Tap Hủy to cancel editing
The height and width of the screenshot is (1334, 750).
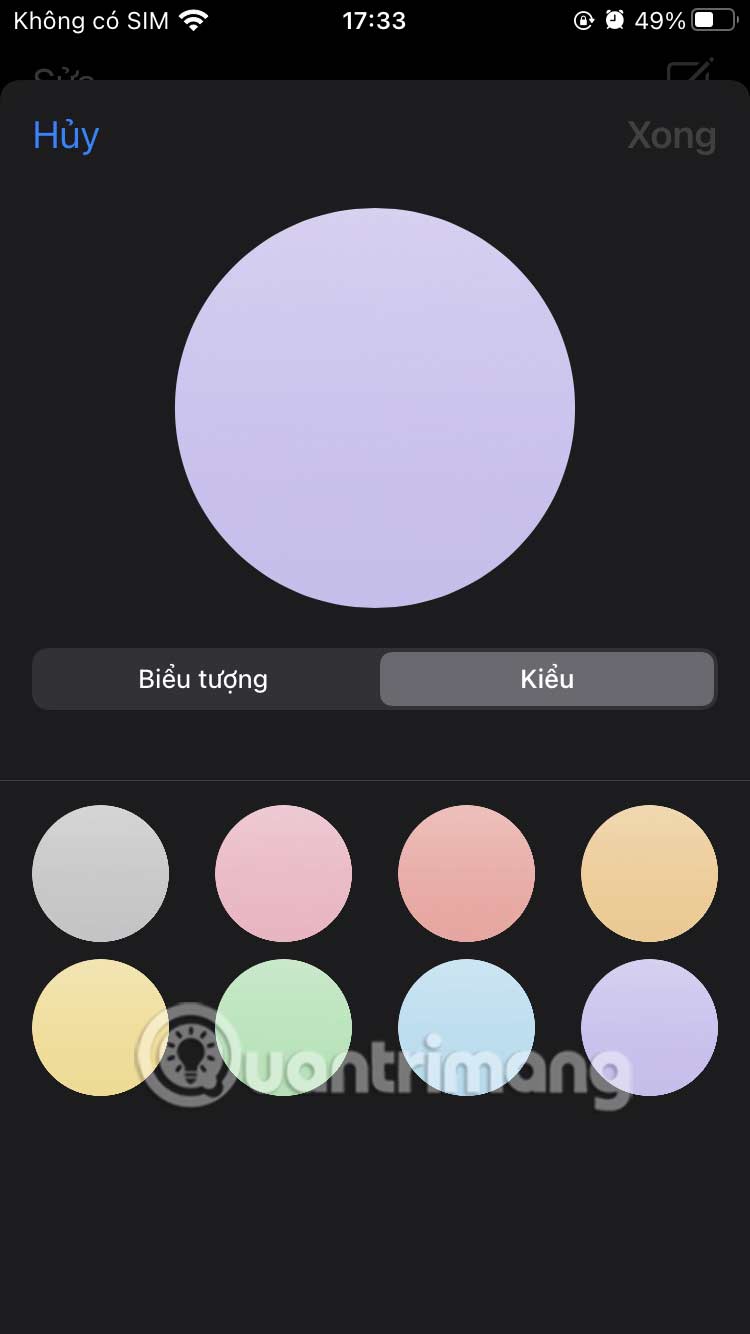tap(66, 135)
